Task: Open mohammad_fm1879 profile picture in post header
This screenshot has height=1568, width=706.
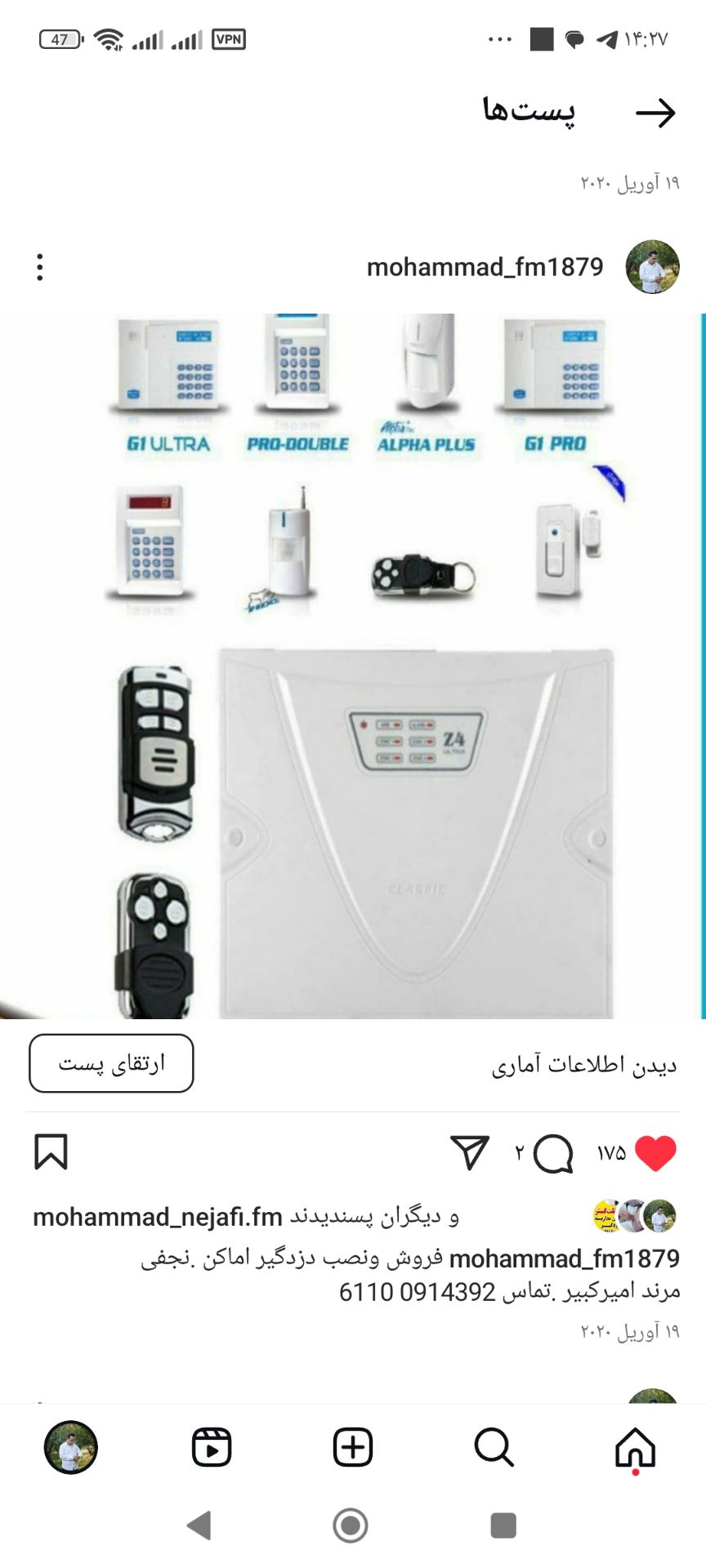Action: click(652, 267)
